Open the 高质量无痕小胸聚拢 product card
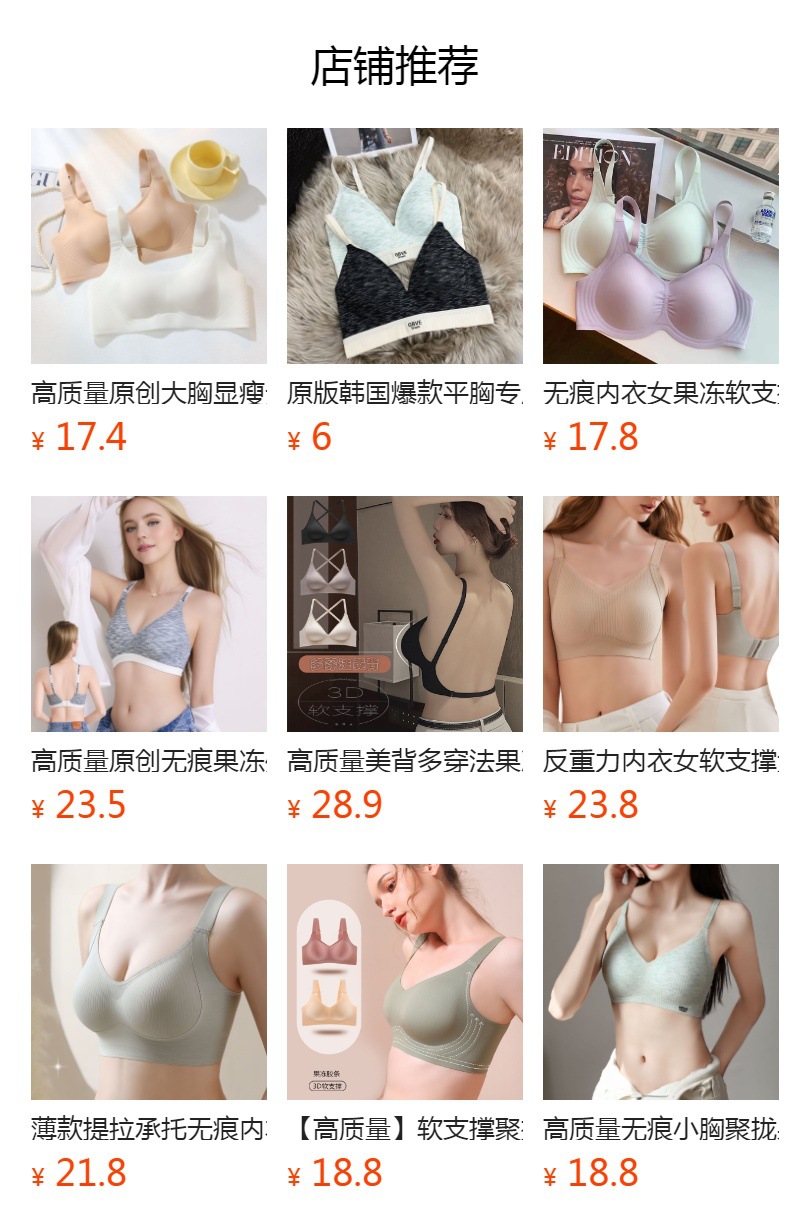 click(661, 982)
